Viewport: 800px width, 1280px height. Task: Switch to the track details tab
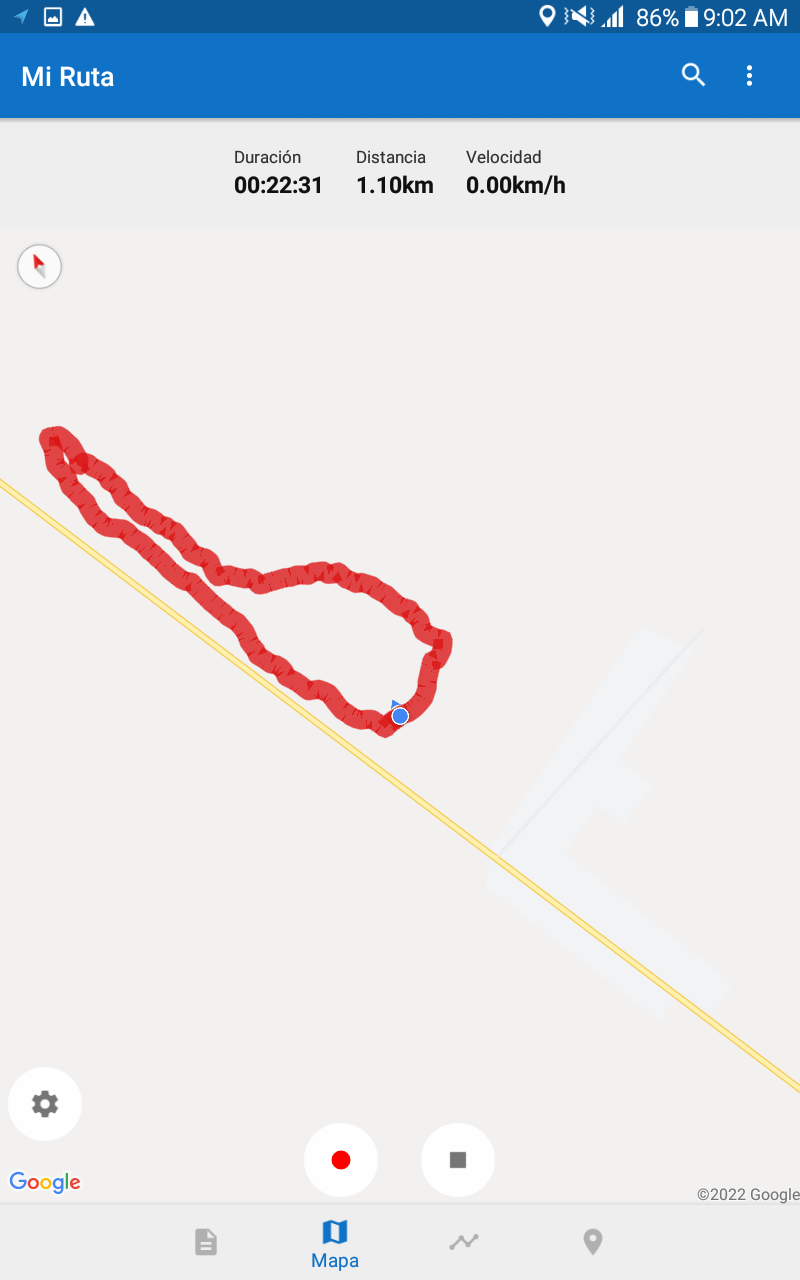pos(205,1242)
